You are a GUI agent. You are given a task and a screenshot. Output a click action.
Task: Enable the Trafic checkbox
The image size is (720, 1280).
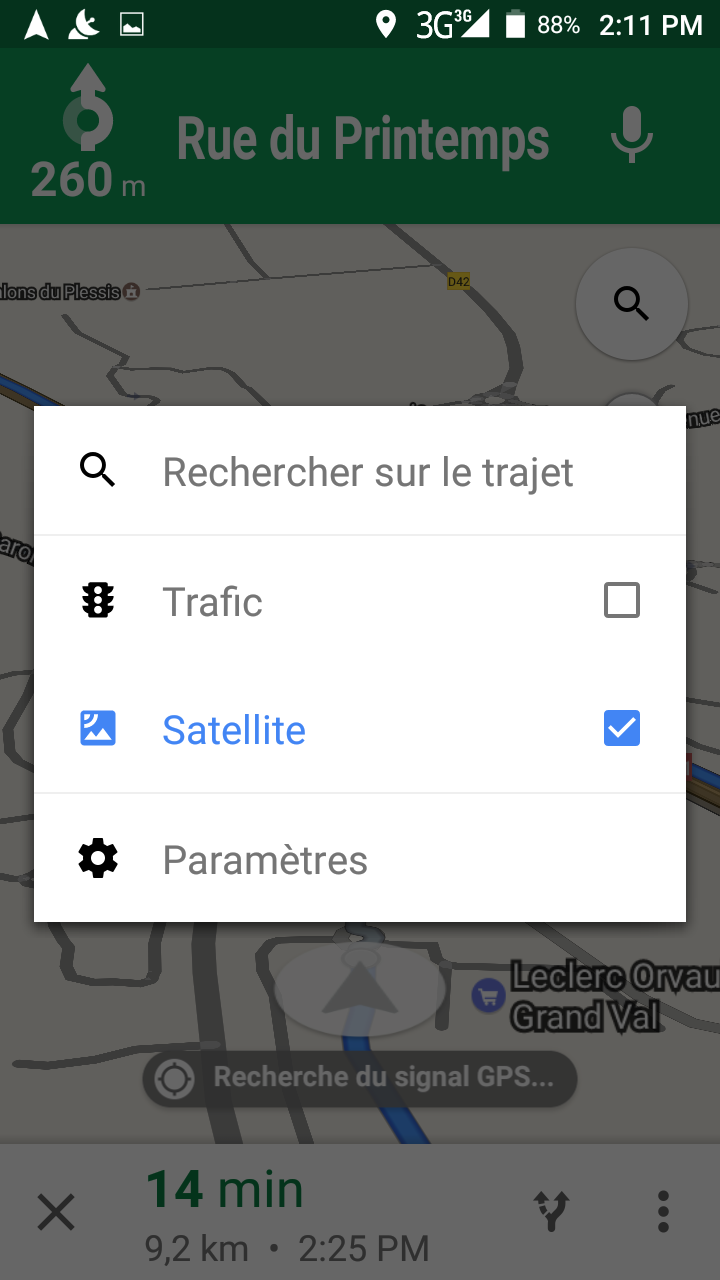[x=621, y=601]
